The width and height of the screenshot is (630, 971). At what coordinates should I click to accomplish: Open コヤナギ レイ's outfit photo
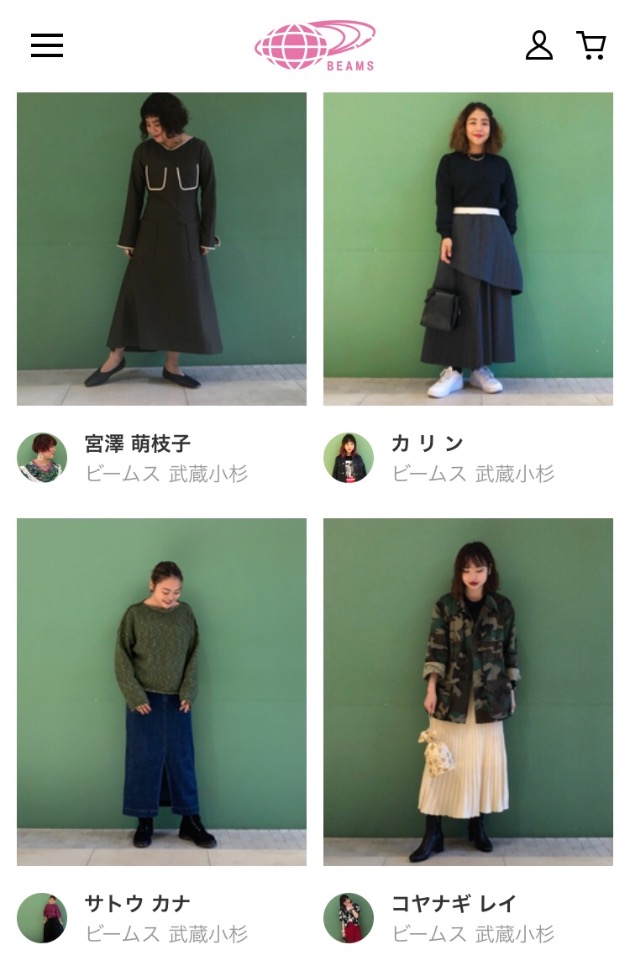tap(468, 691)
